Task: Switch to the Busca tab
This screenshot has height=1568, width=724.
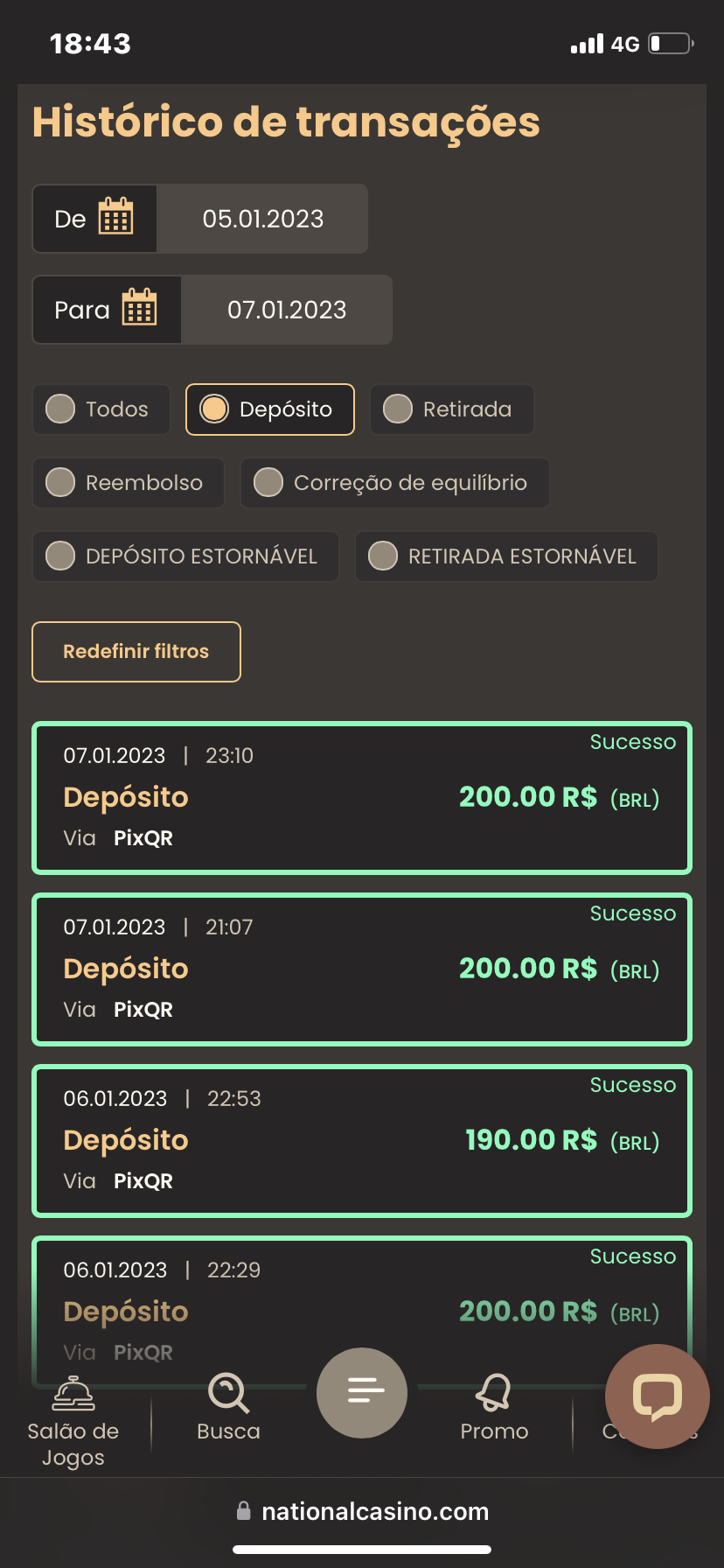Action: tap(227, 1409)
